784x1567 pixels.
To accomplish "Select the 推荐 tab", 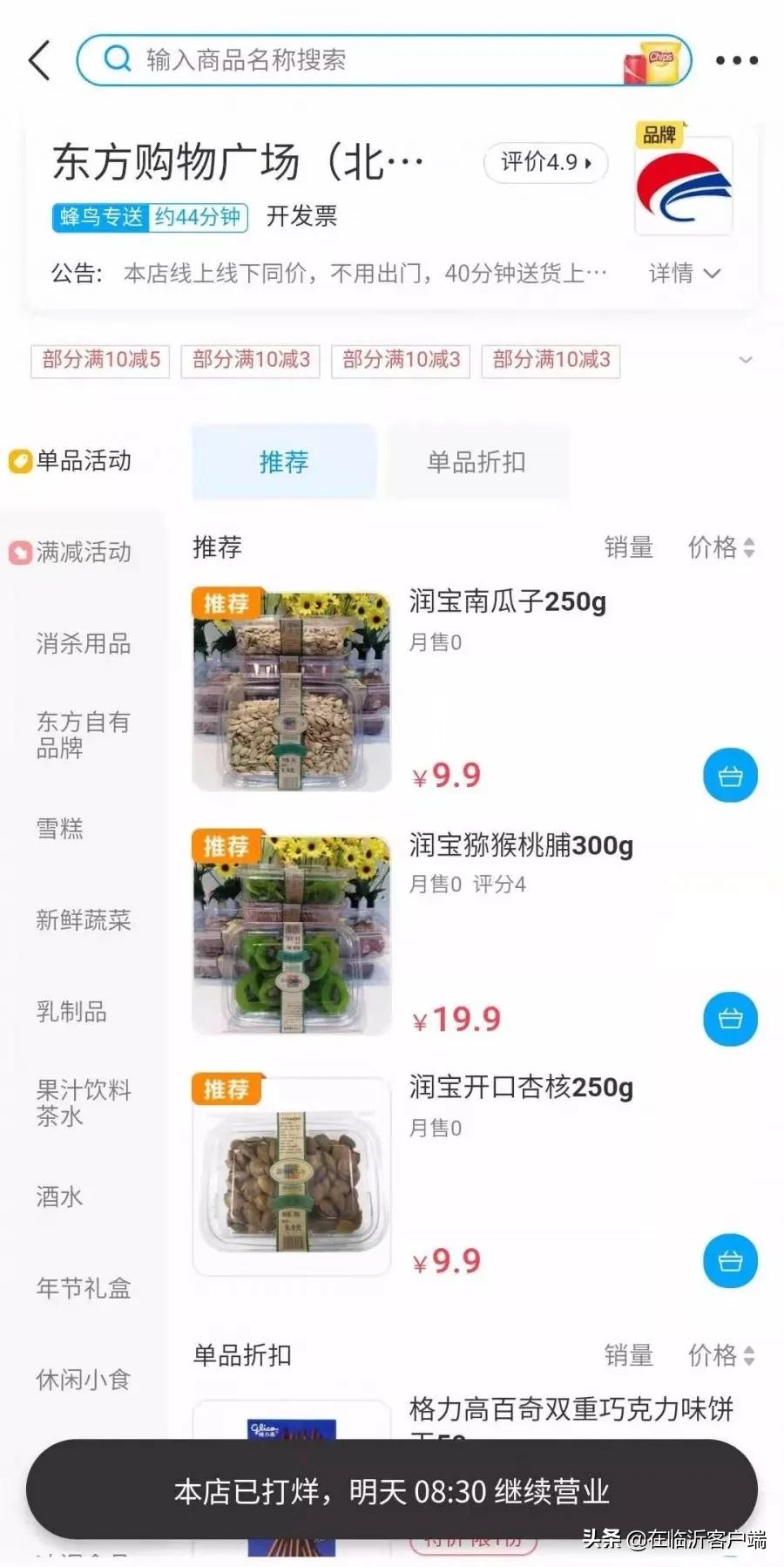I will [x=282, y=462].
